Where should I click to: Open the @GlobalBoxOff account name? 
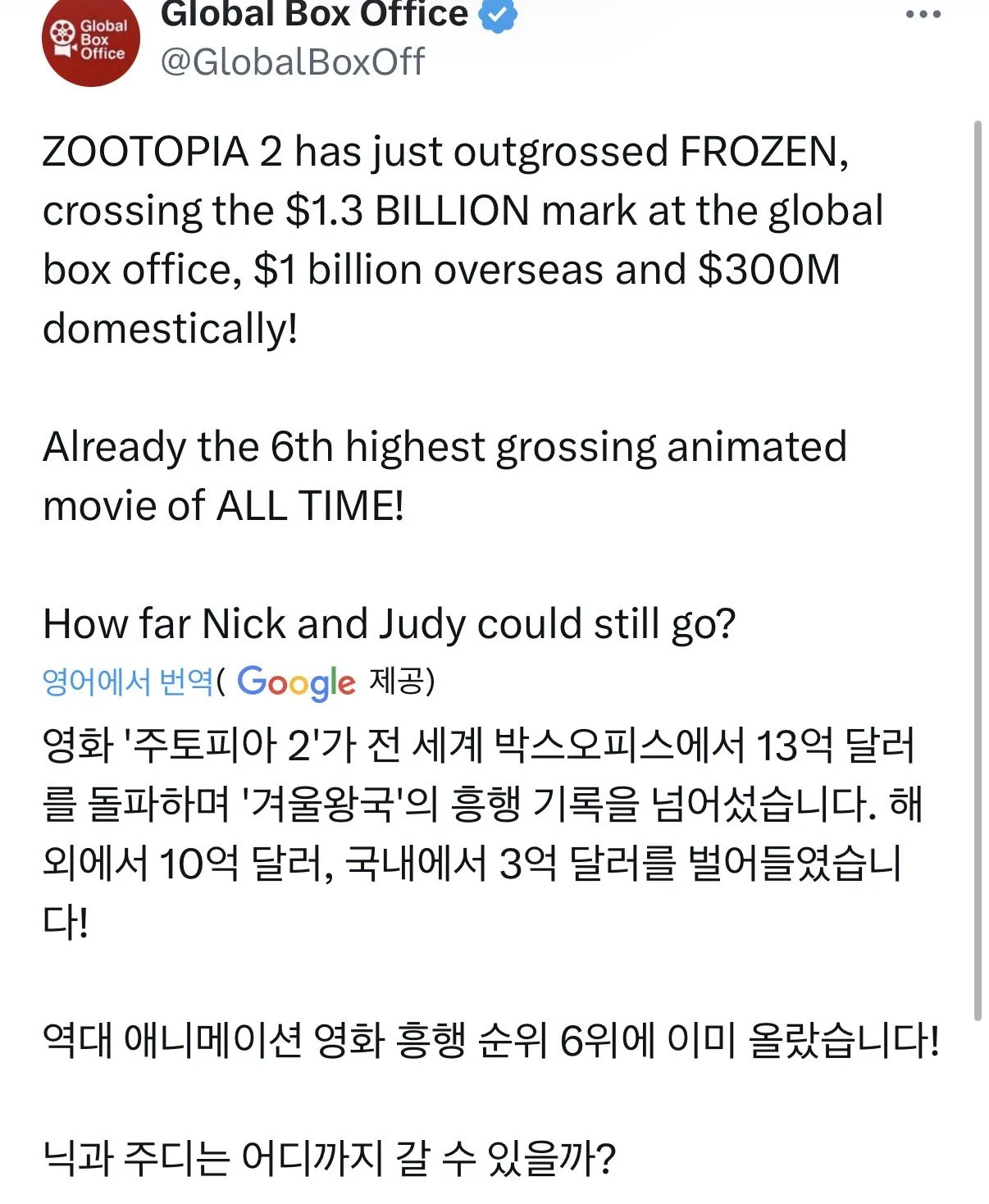tap(293, 62)
